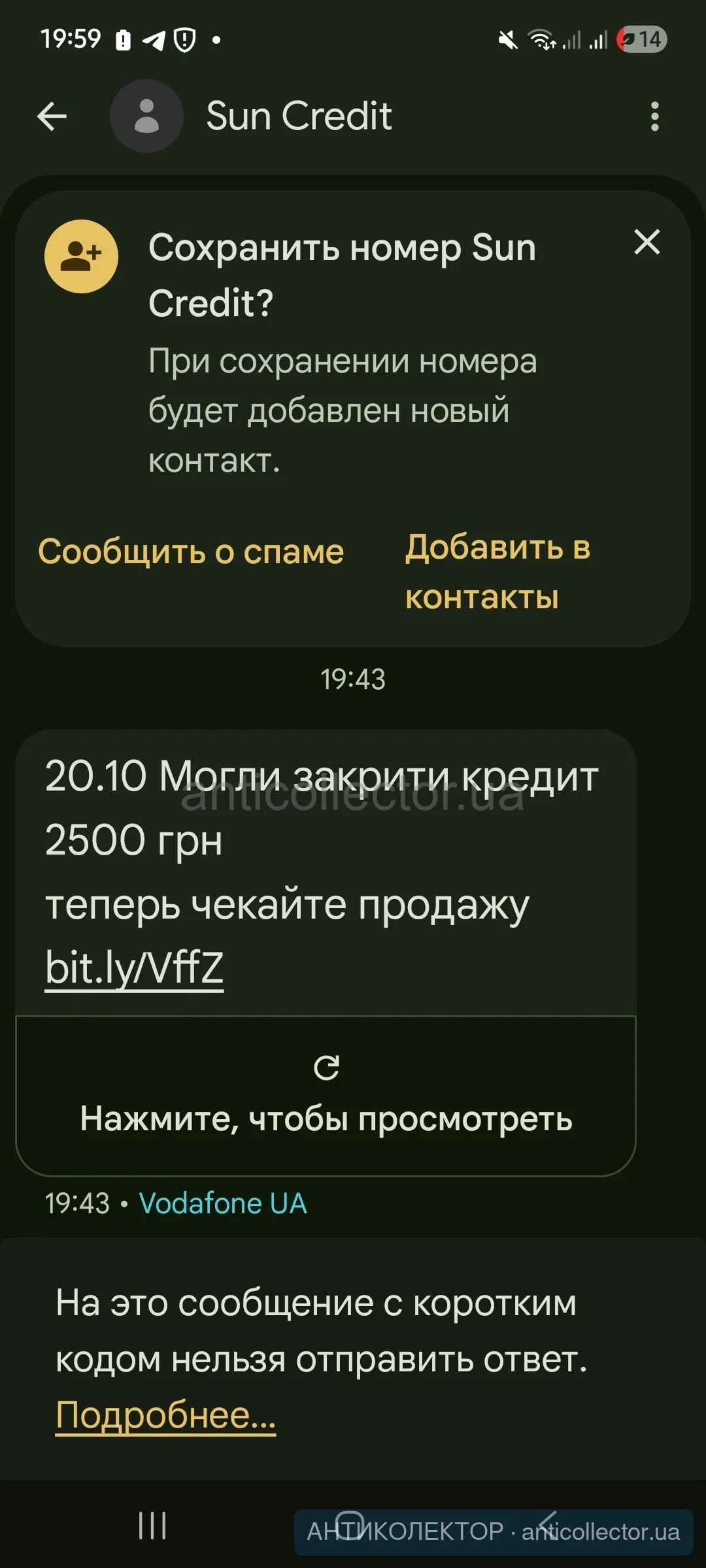Report this sender as spam
706x1568 pixels.
tap(191, 552)
